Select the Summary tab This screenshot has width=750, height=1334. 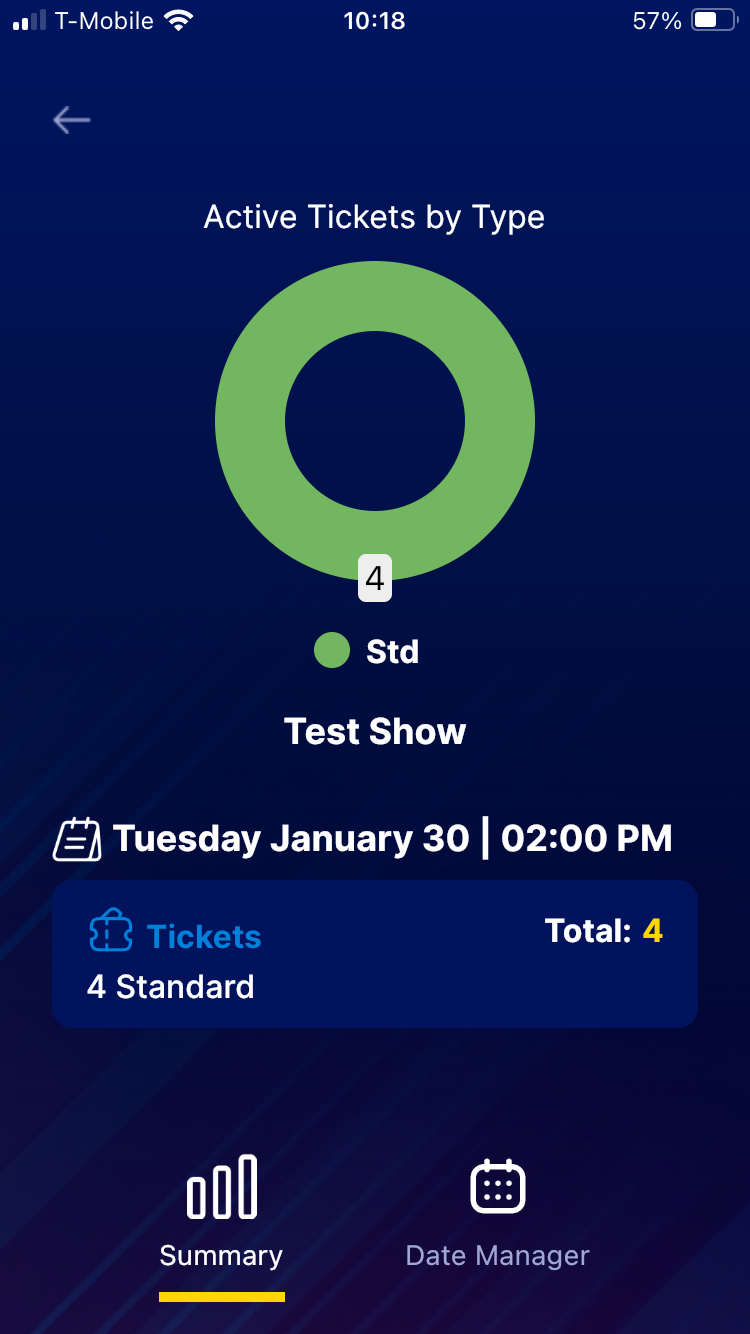[x=221, y=1214]
